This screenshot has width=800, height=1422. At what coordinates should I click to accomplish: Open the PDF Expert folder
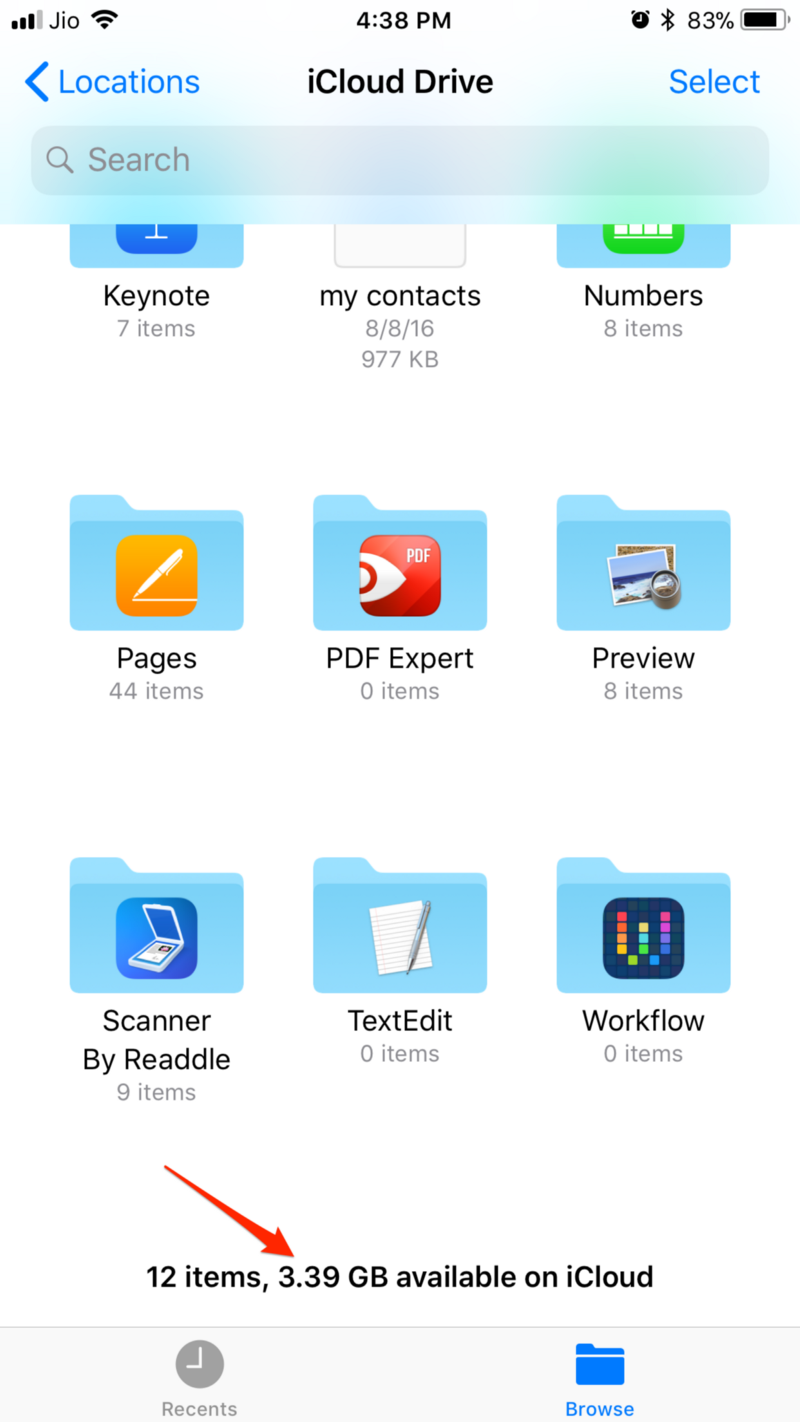point(400,565)
